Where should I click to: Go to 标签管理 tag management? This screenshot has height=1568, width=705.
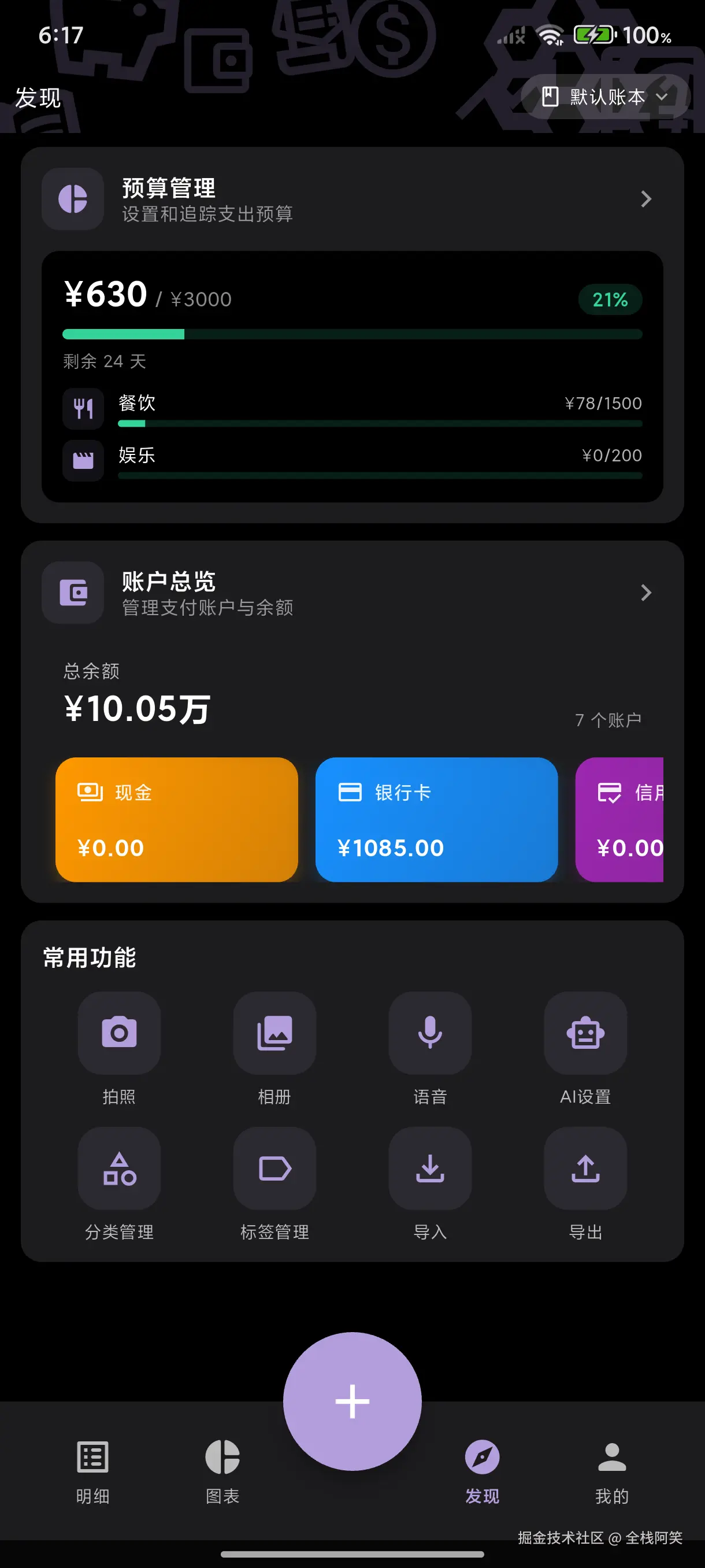274,1168
